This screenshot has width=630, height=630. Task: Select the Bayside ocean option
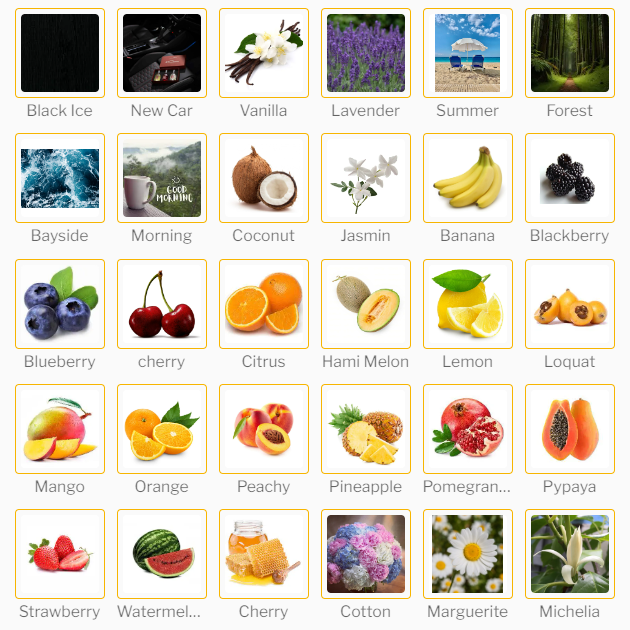coord(60,178)
